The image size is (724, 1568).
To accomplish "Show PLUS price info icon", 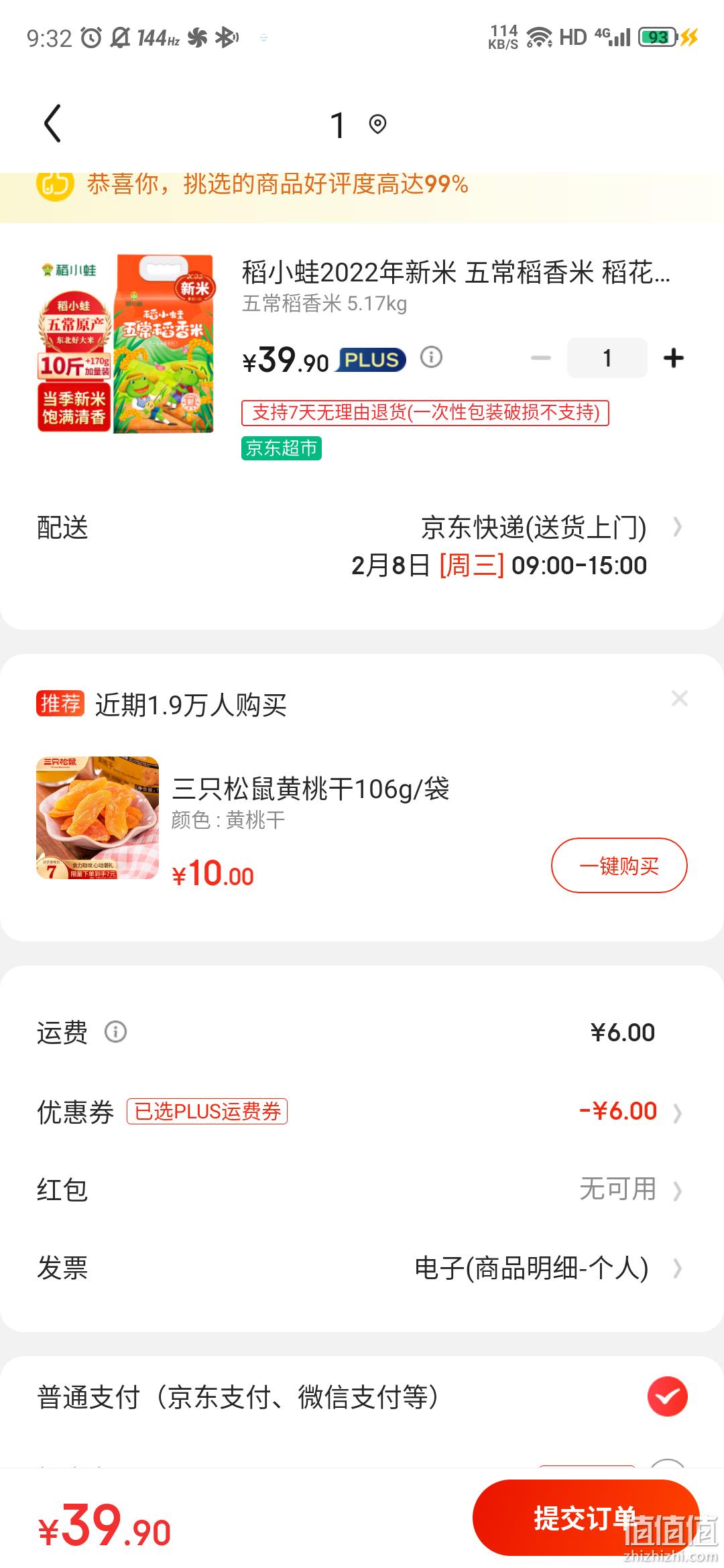I will pyautogui.click(x=431, y=357).
